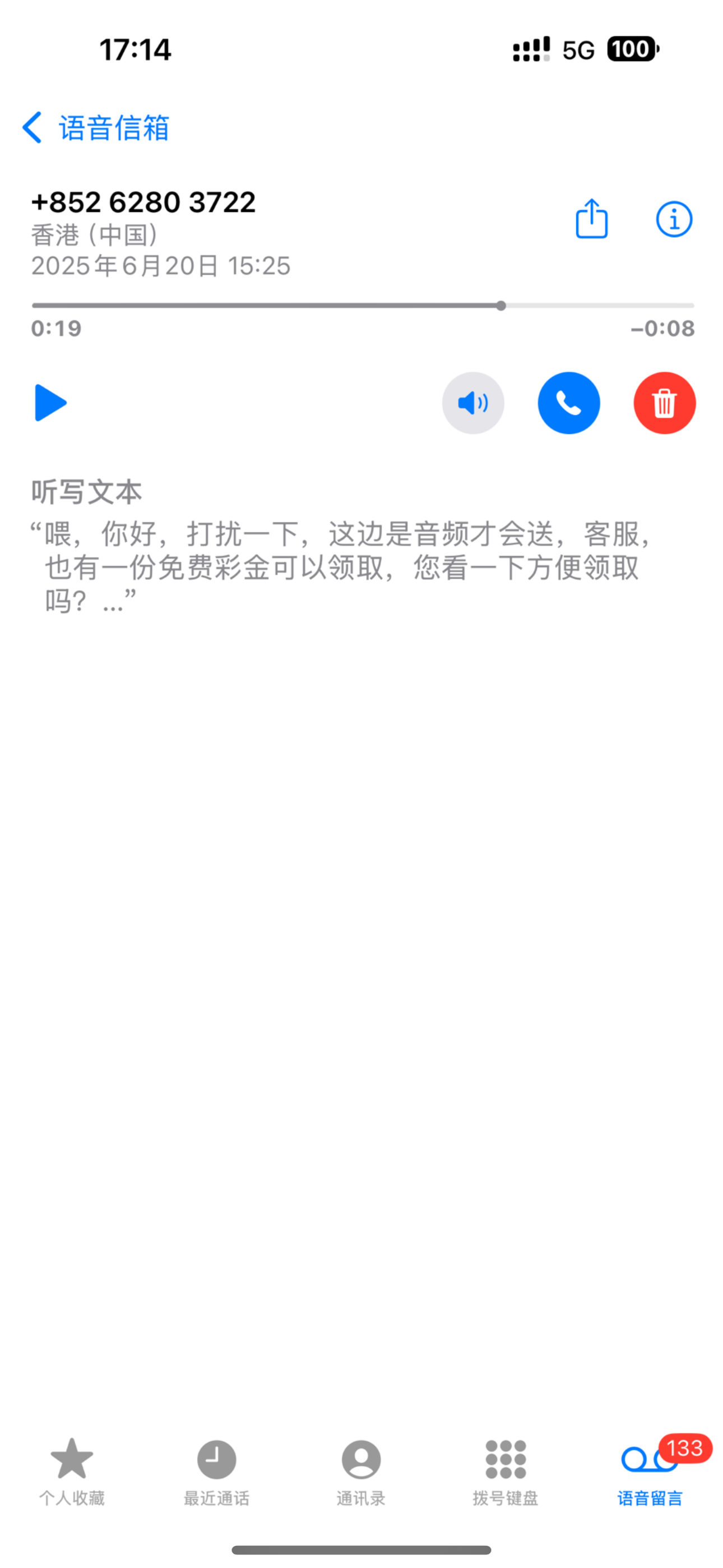Go back to 语音信箱 list
The width and height of the screenshot is (723, 1568).
click(95, 128)
